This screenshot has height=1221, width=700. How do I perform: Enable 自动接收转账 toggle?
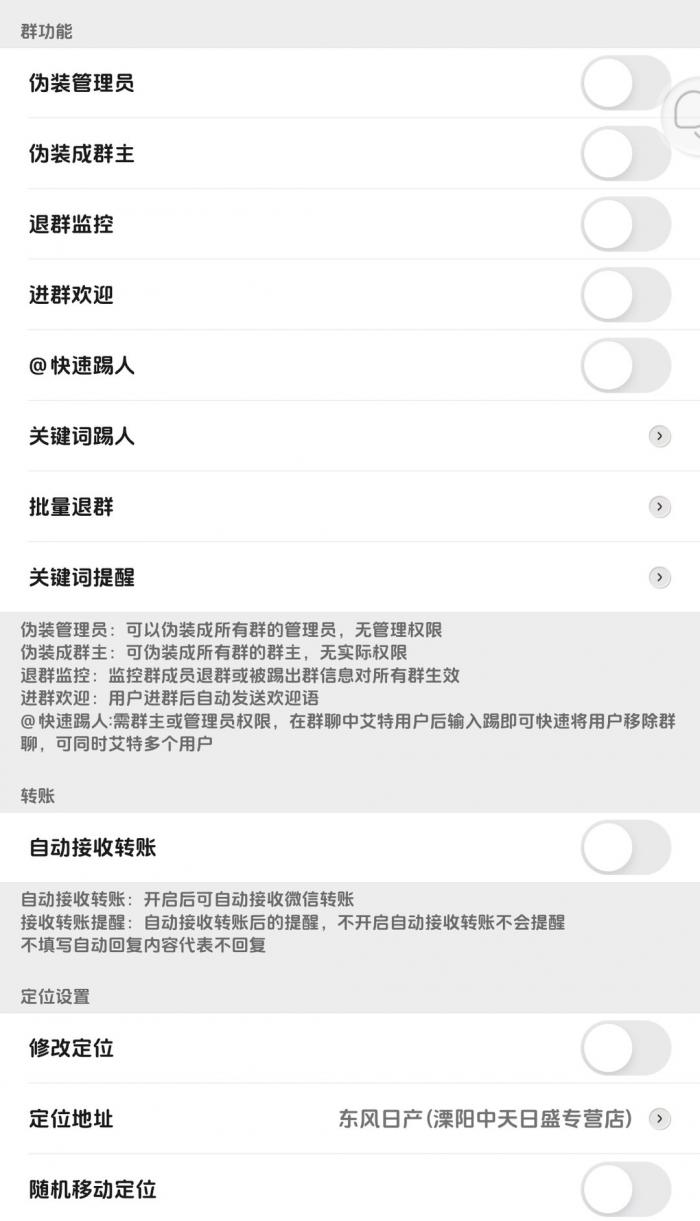[625, 848]
